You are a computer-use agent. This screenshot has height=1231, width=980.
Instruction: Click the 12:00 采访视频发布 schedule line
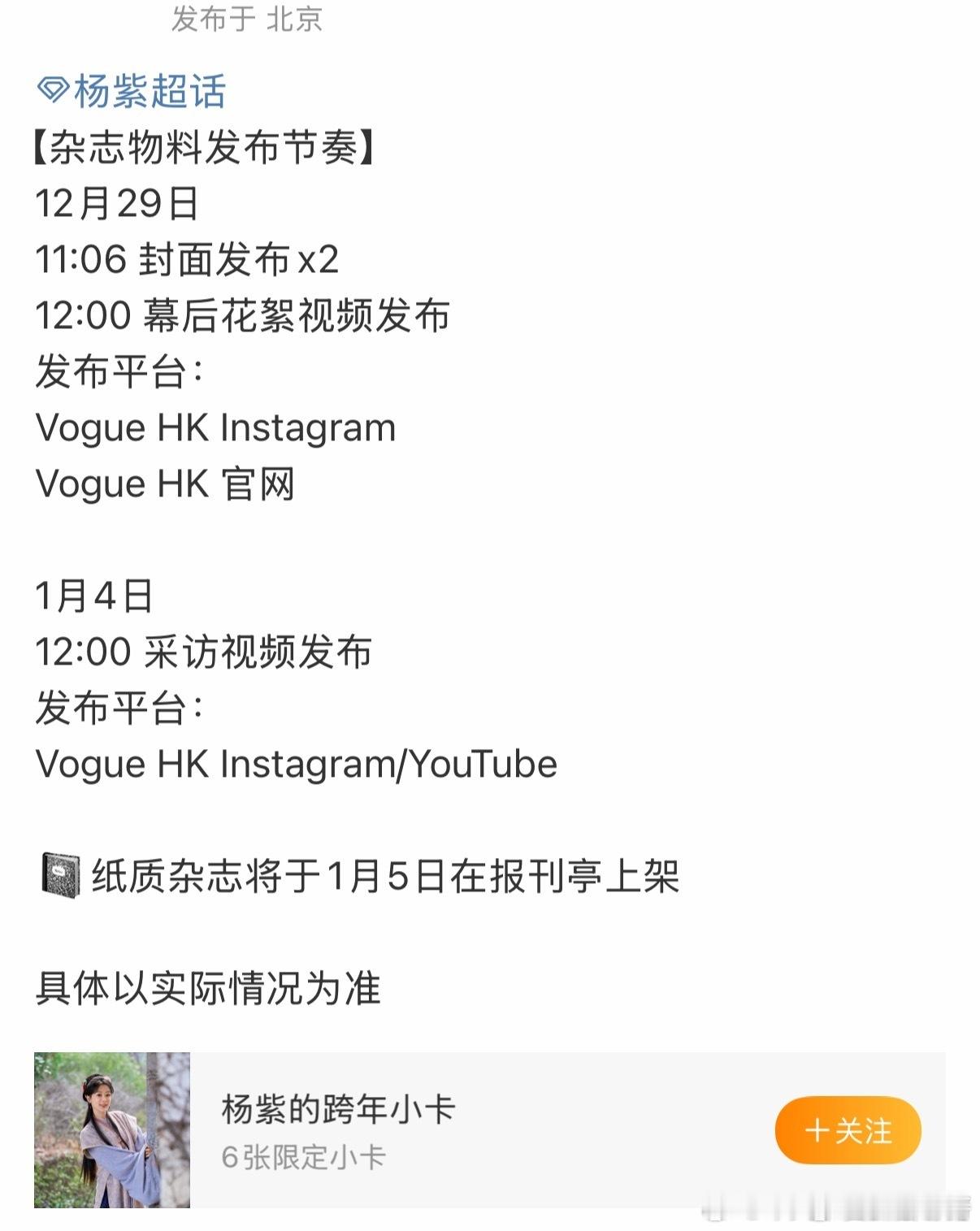tap(203, 654)
